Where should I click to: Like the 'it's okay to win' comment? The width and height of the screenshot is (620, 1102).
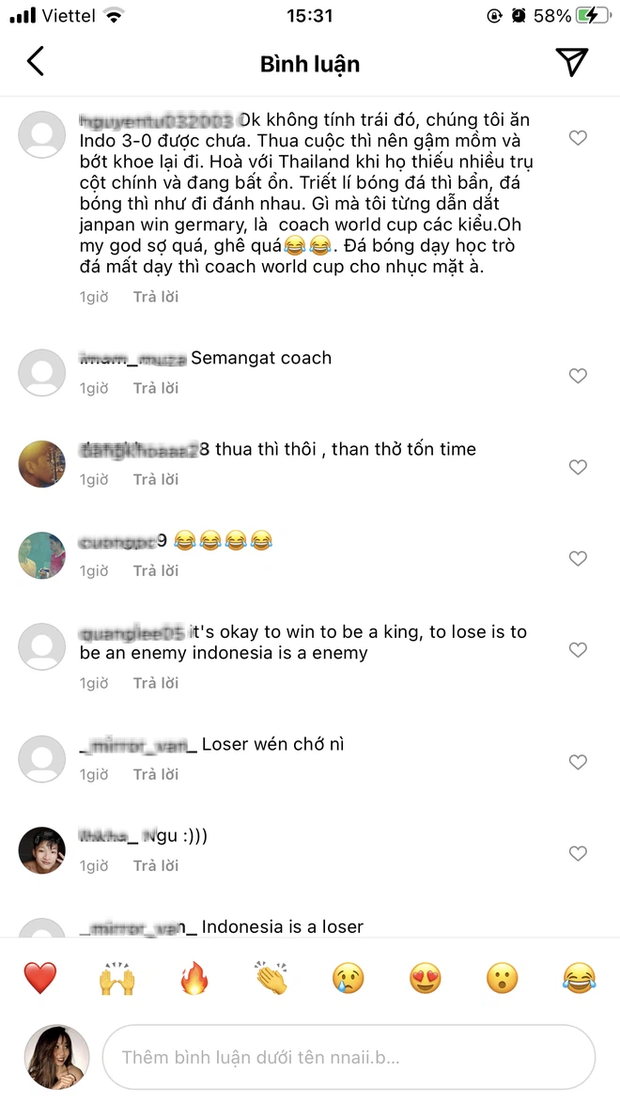click(577, 650)
